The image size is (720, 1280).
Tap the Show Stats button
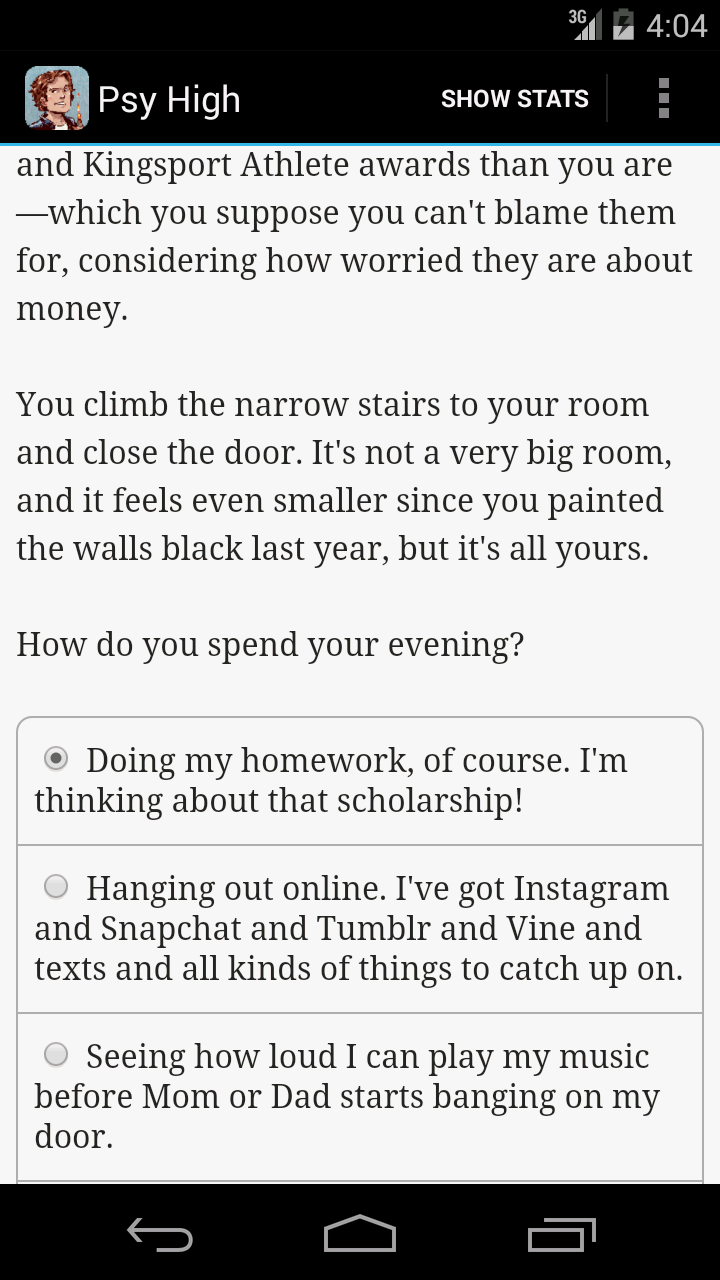pos(514,99)
